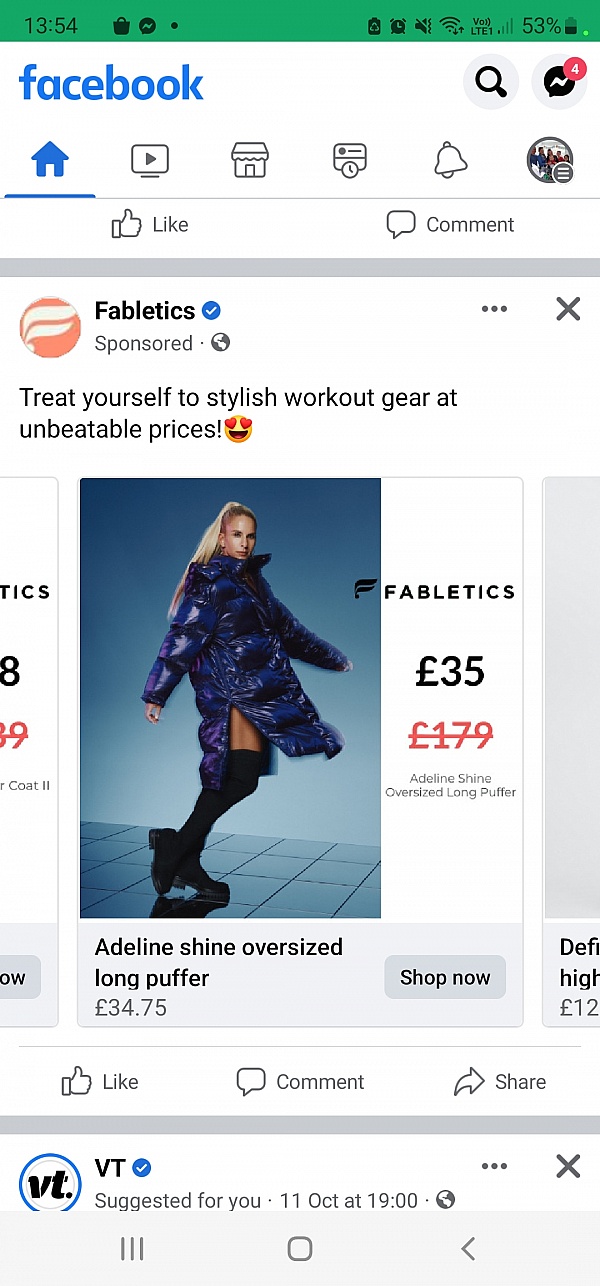This screenshot has width=600, height=1286.
Task: Open options menu on VT post
Action: tap(494, 1166)
